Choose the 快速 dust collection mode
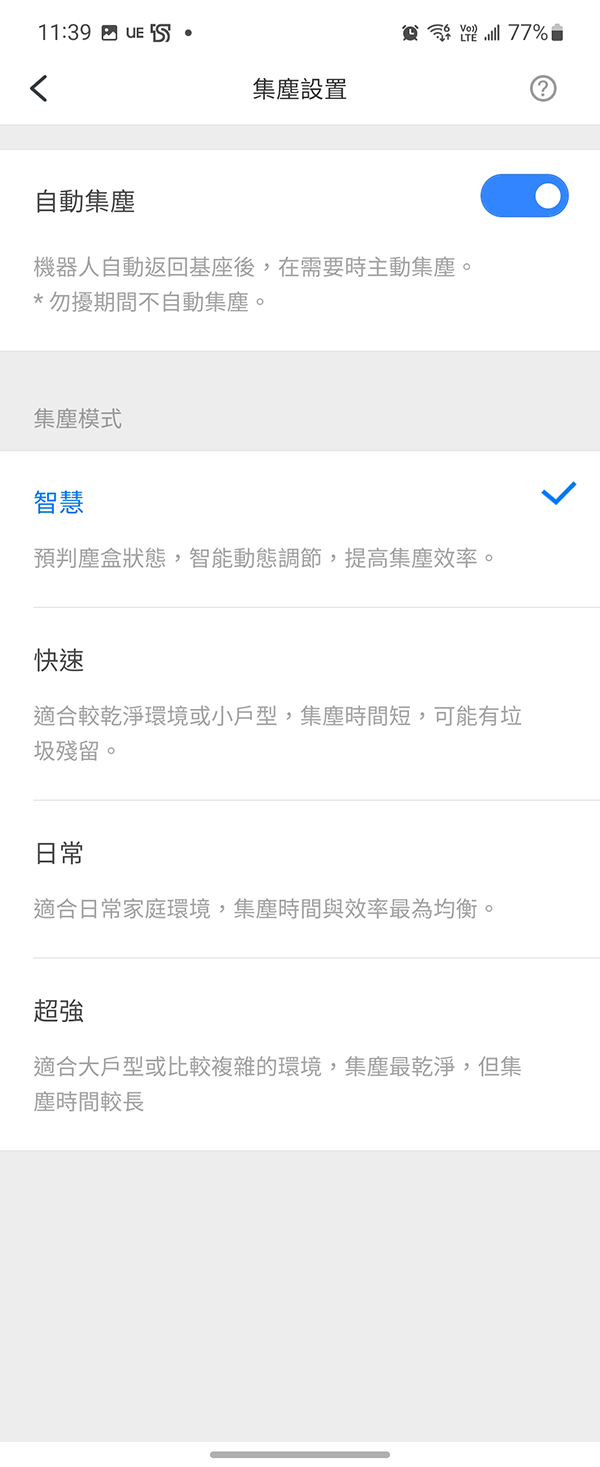 coord(300,702)
